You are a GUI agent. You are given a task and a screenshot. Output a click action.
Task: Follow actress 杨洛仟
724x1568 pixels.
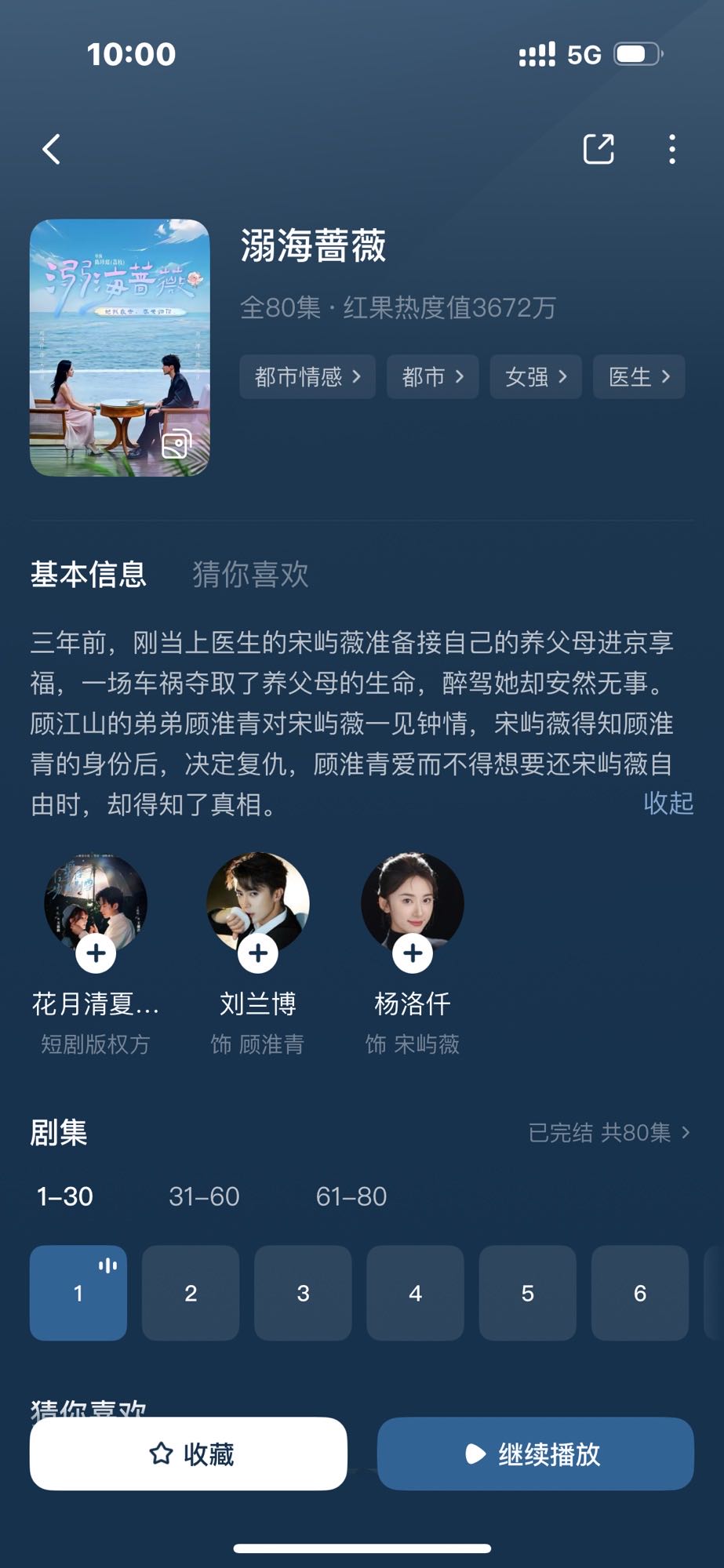click(x=413, y=953)
